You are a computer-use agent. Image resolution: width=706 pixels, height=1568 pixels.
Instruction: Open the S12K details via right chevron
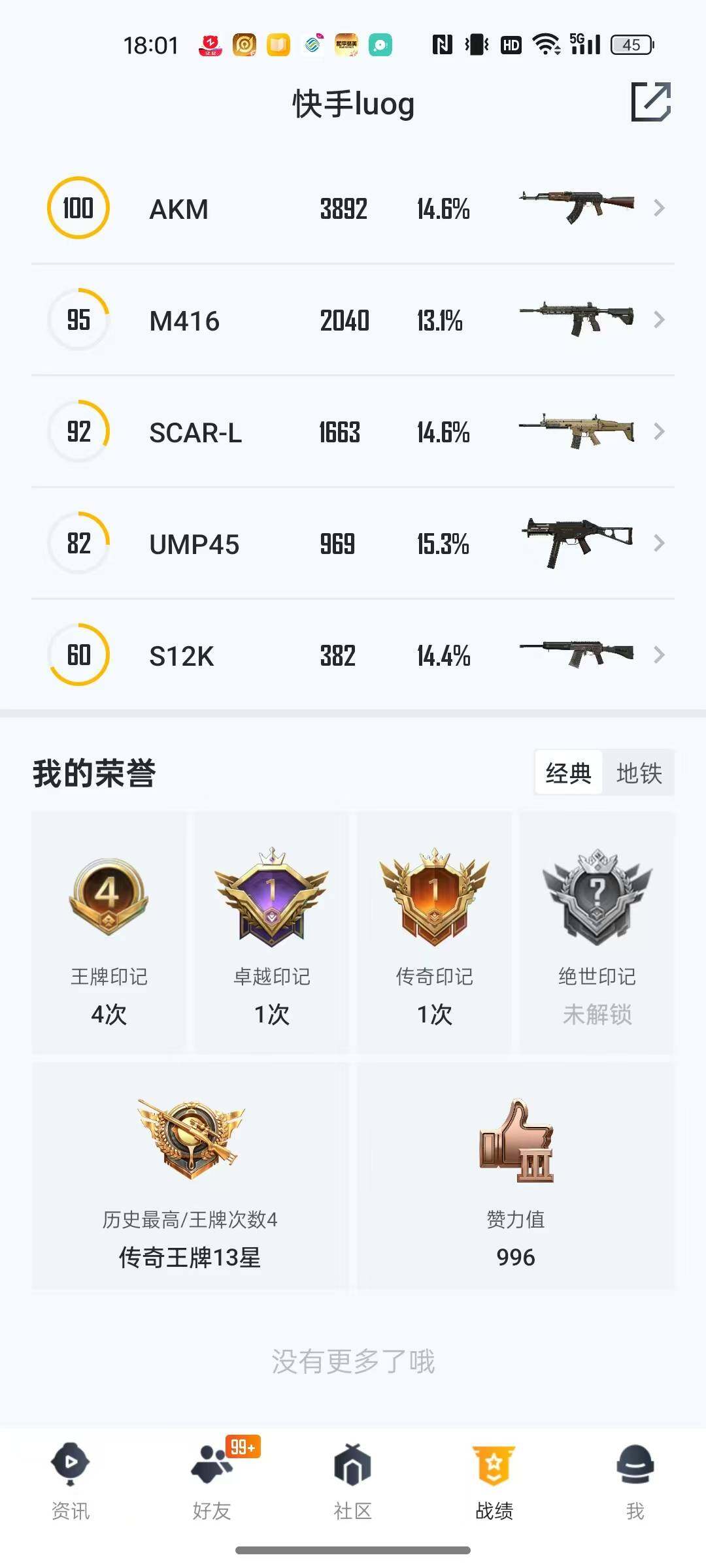point(659,656)
